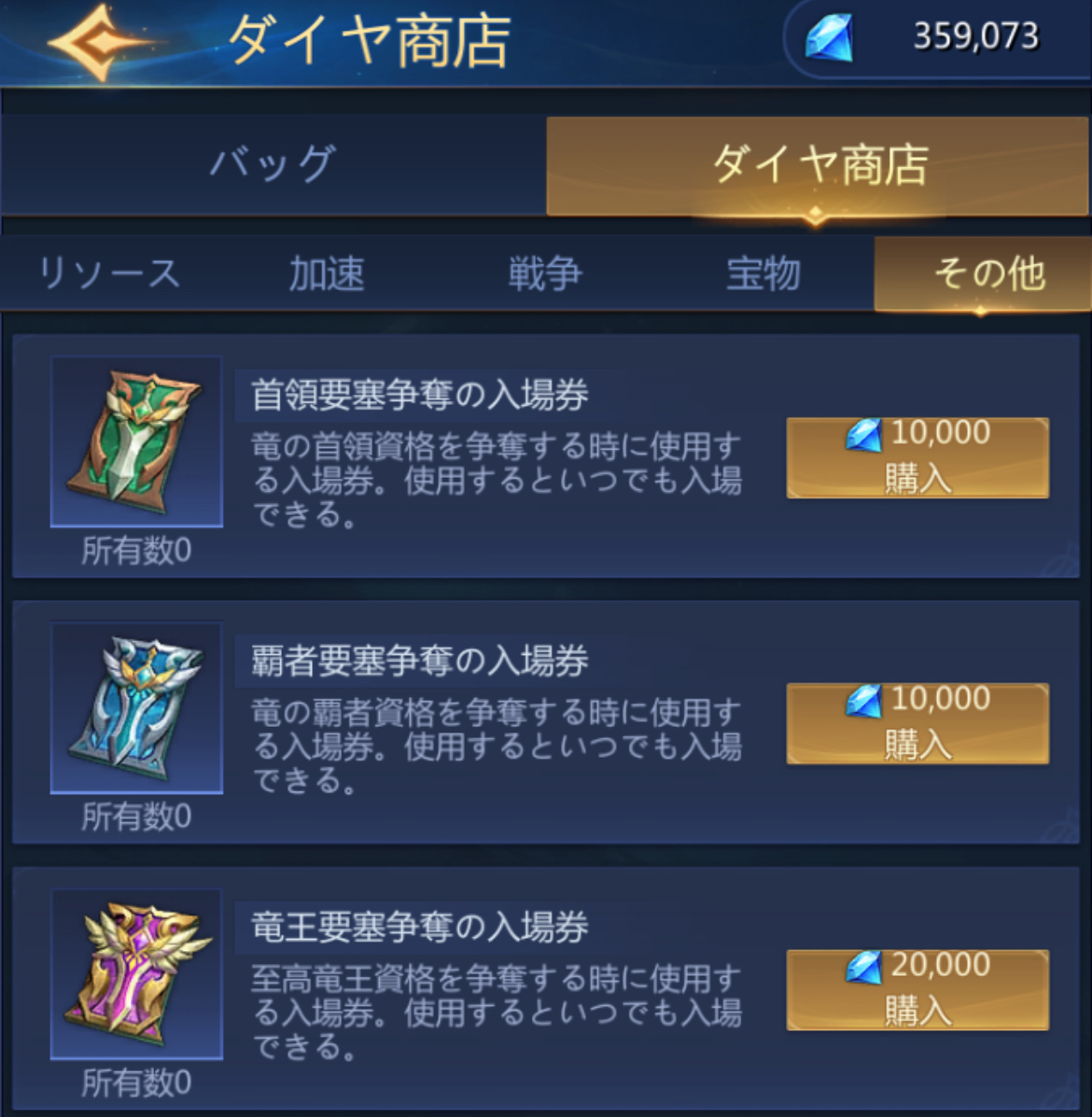Image resolution: width=1092 pixels, height=1117 pixels.
Task: Select the ダイヤ商店 tab
Action: (x=818, y=165)
